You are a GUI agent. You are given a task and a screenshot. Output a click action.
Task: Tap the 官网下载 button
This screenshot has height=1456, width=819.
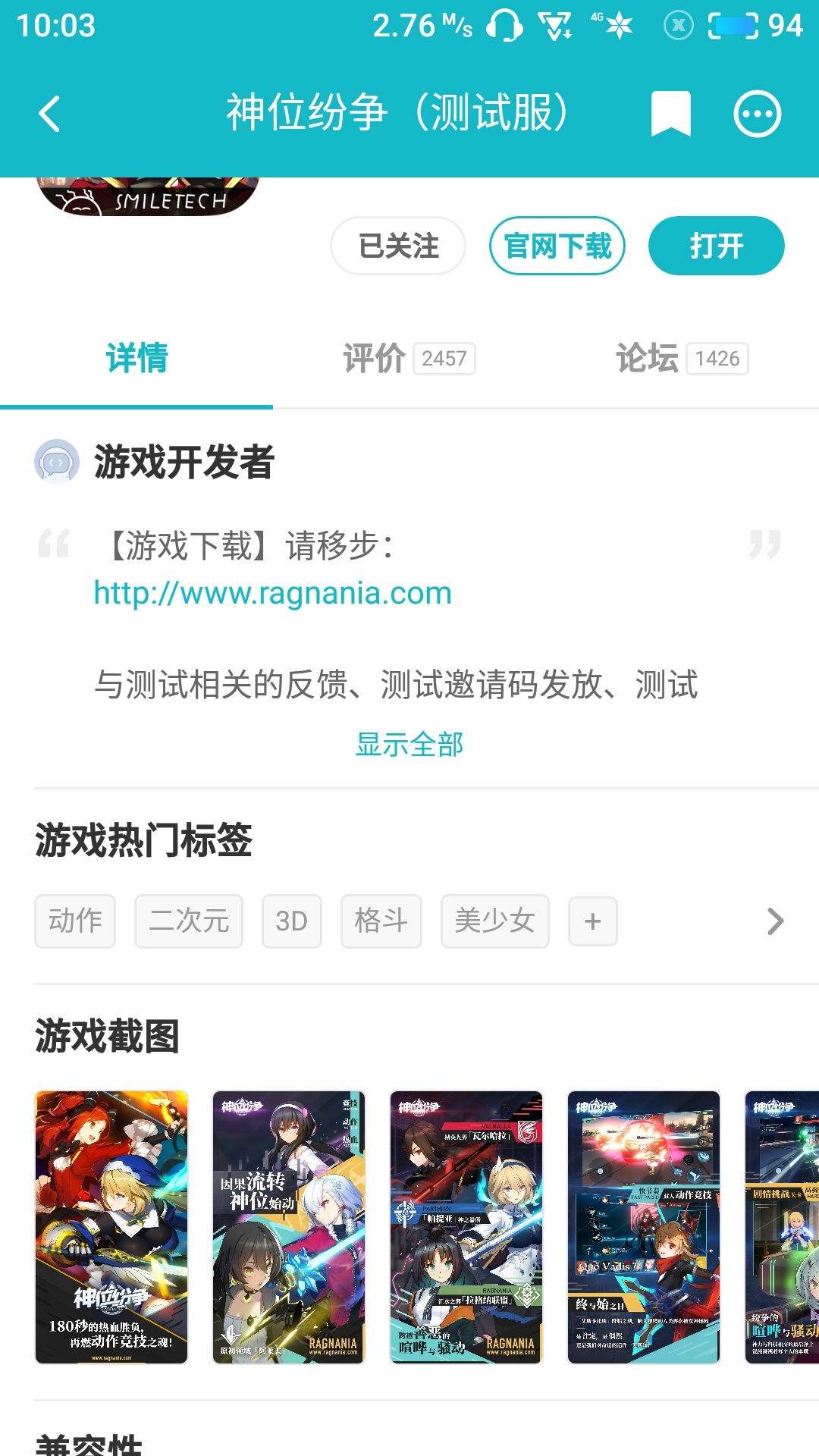pyautogui.click(x=557, y=246)
